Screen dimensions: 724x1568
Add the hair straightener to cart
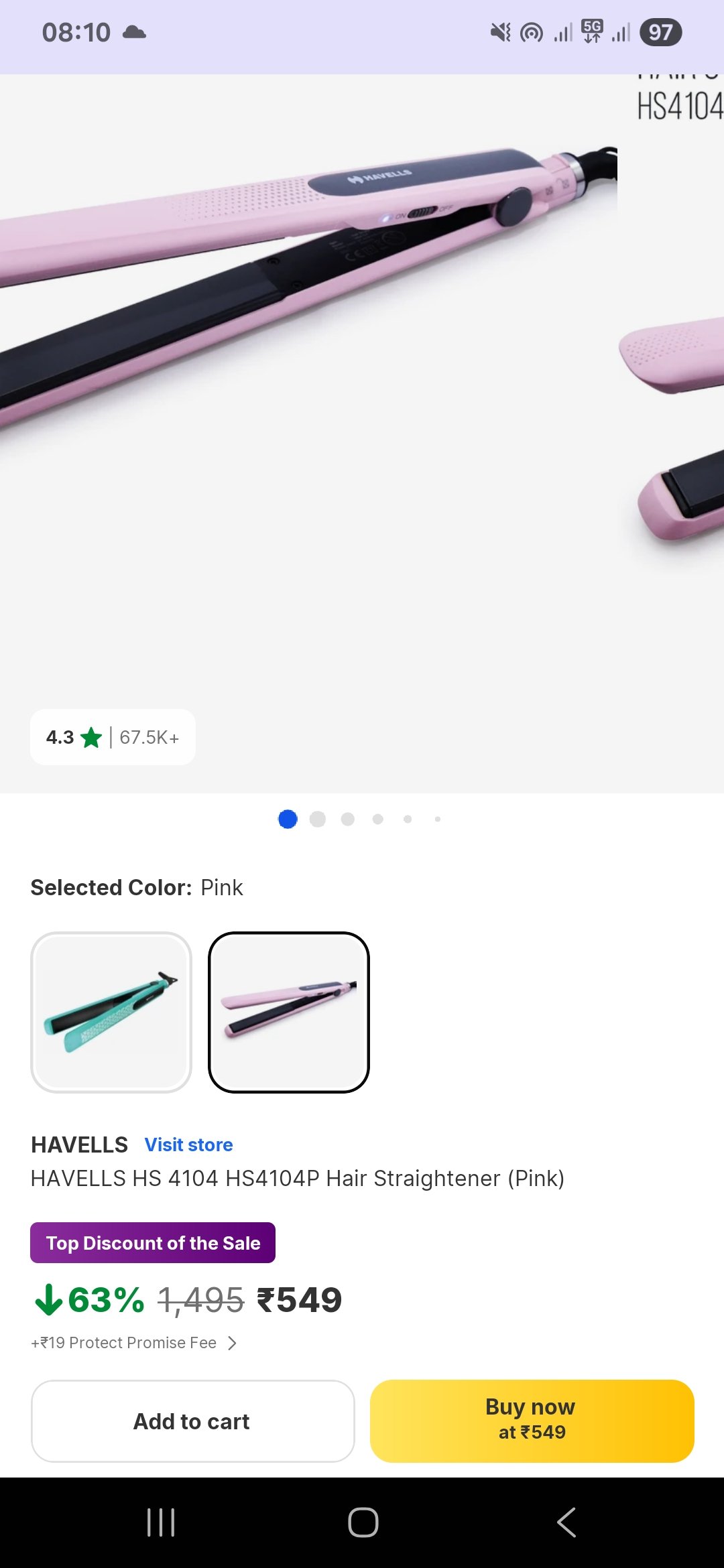(x=192, y=1421)
